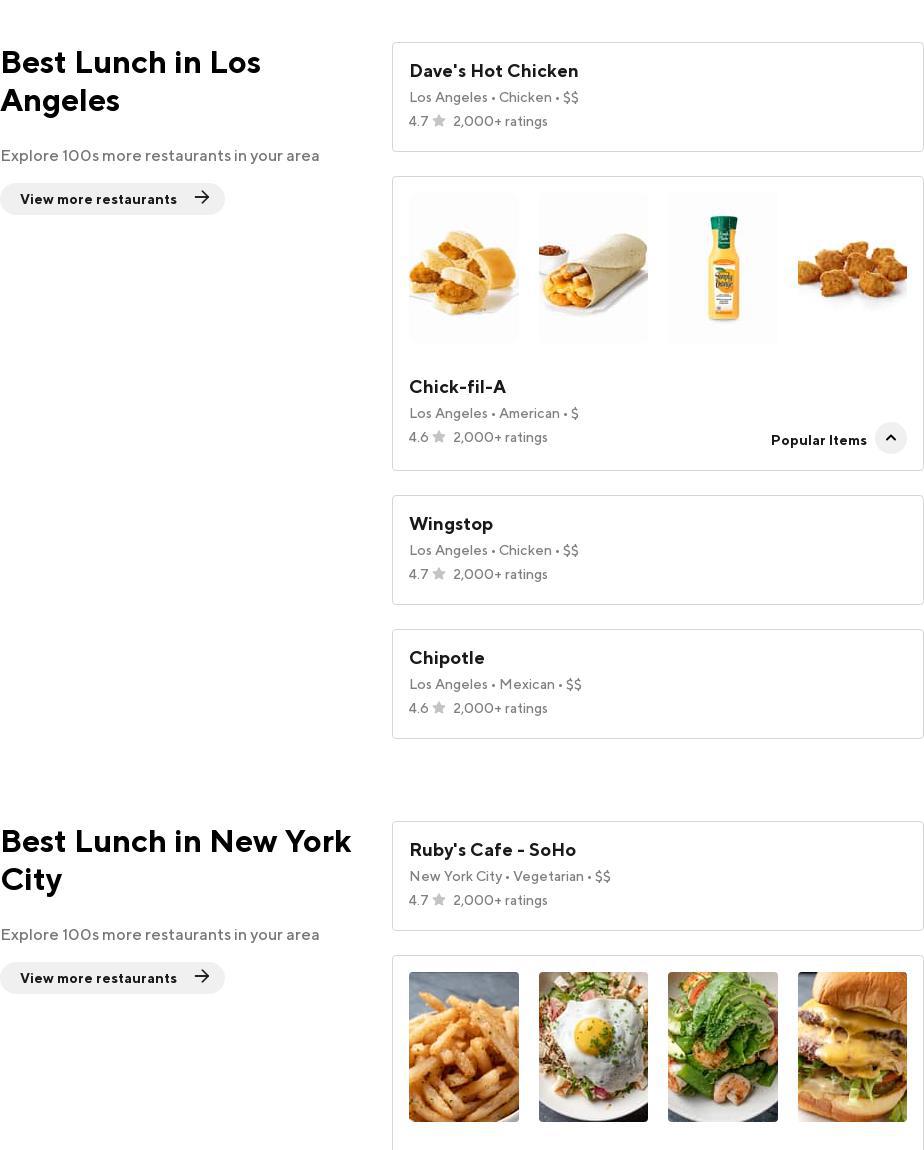The image size is (924, 1150).
Task: Select the avocado shrimp salad item
Action: [723, 1047]
